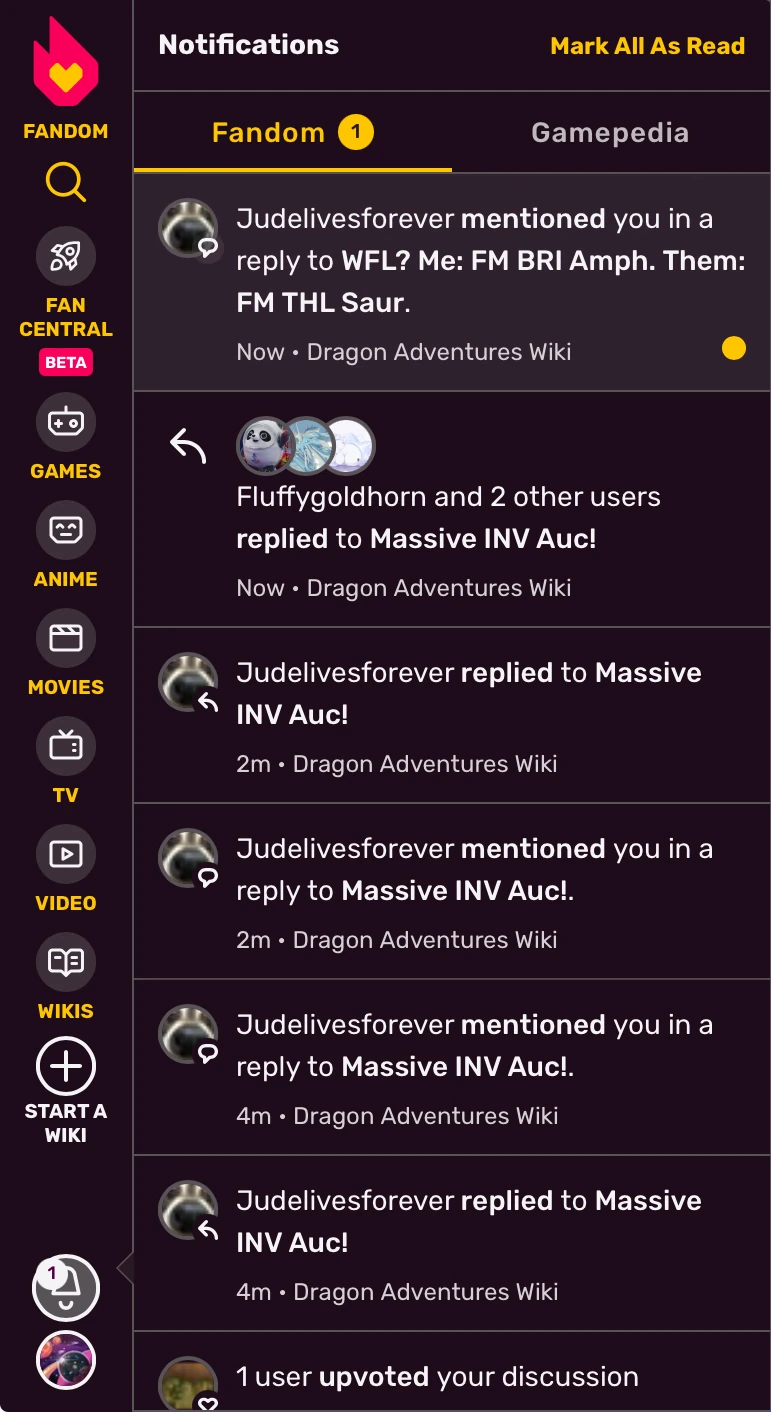Open the Video section

point(66,854)
